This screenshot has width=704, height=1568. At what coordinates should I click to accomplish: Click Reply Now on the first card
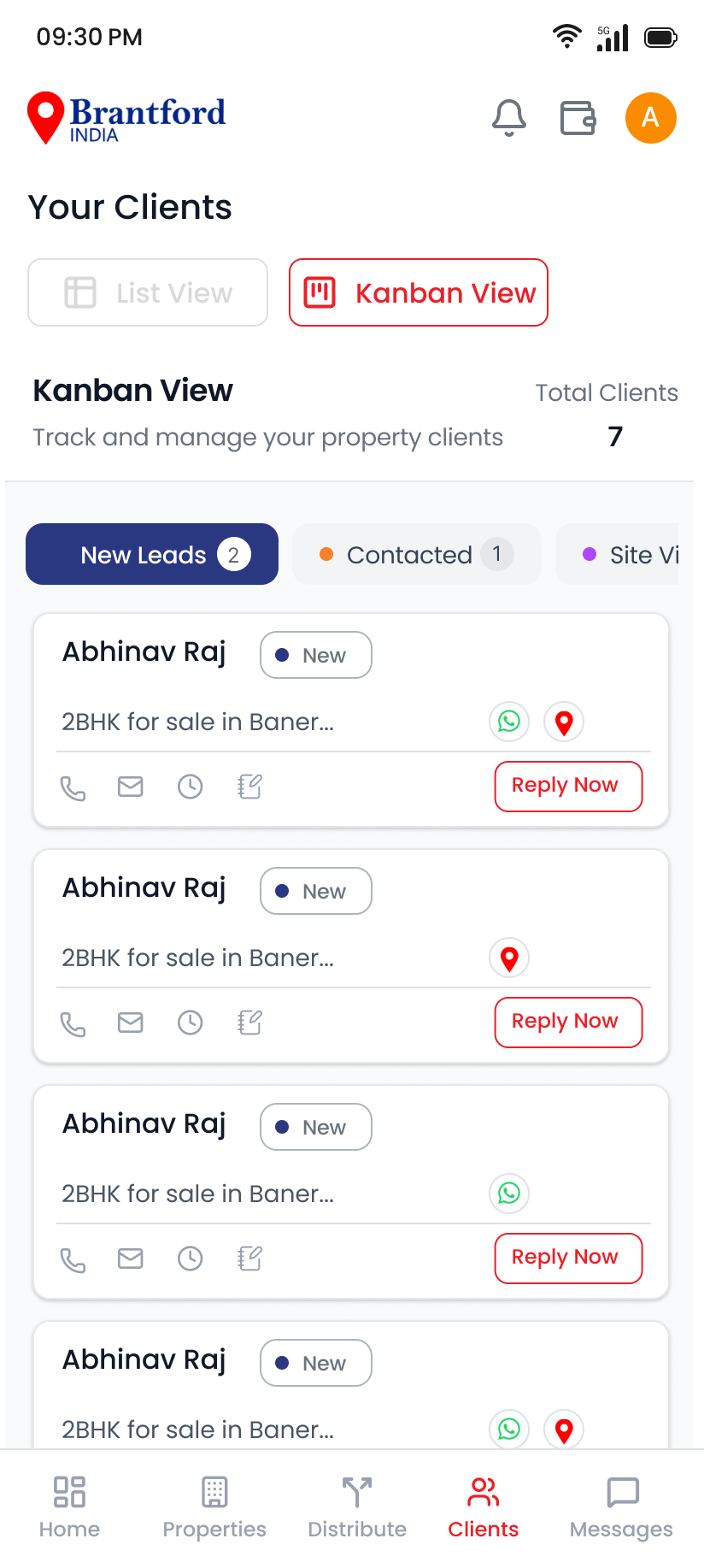pos(568,787)
